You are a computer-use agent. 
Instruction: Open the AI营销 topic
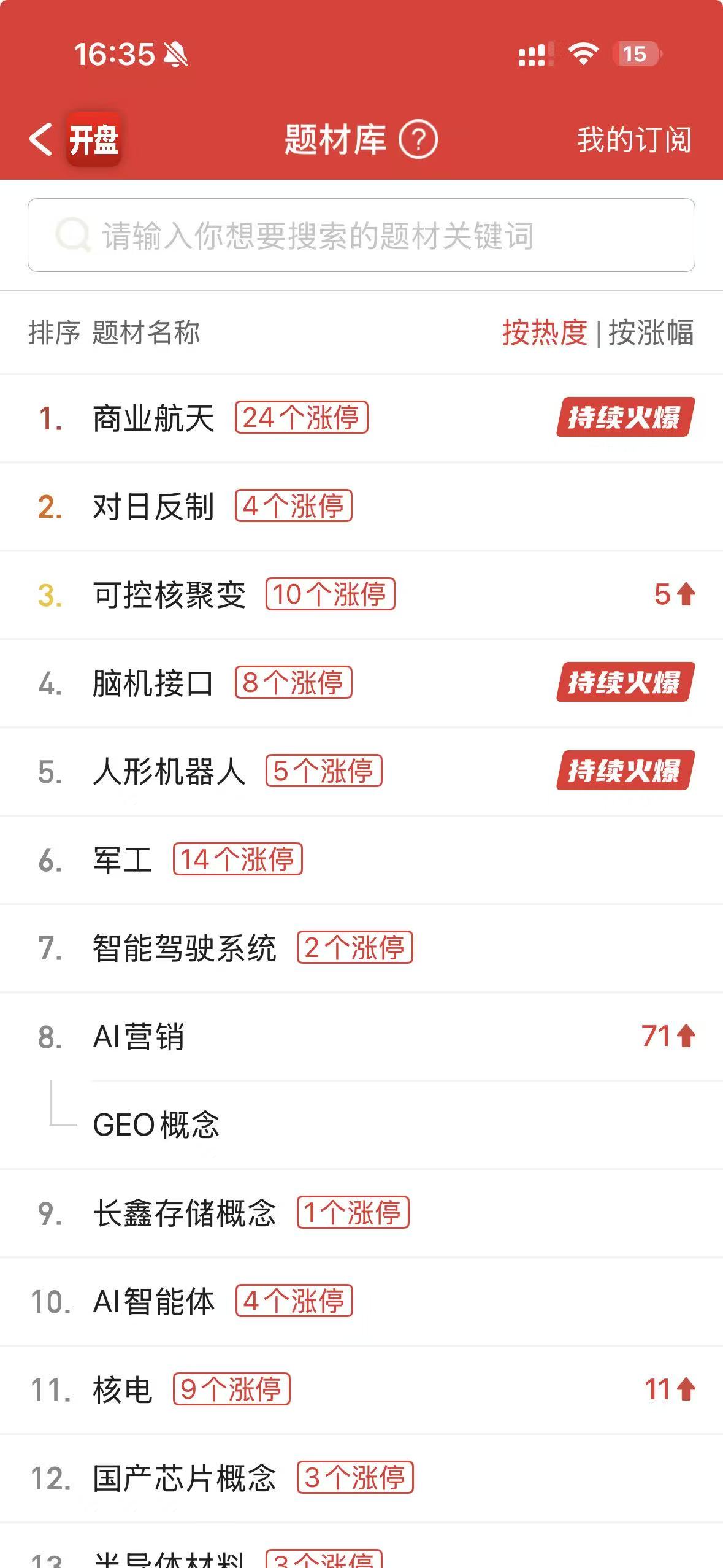[139, 1037]
